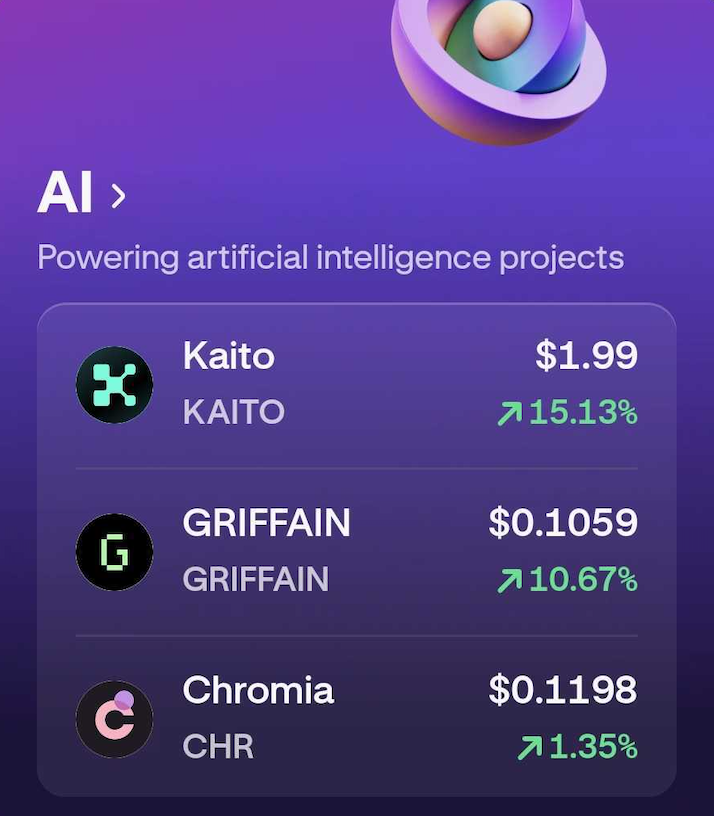Open the Kaito token row
The width and height of the screenshot is (714, 816).
tap(356, 385)
